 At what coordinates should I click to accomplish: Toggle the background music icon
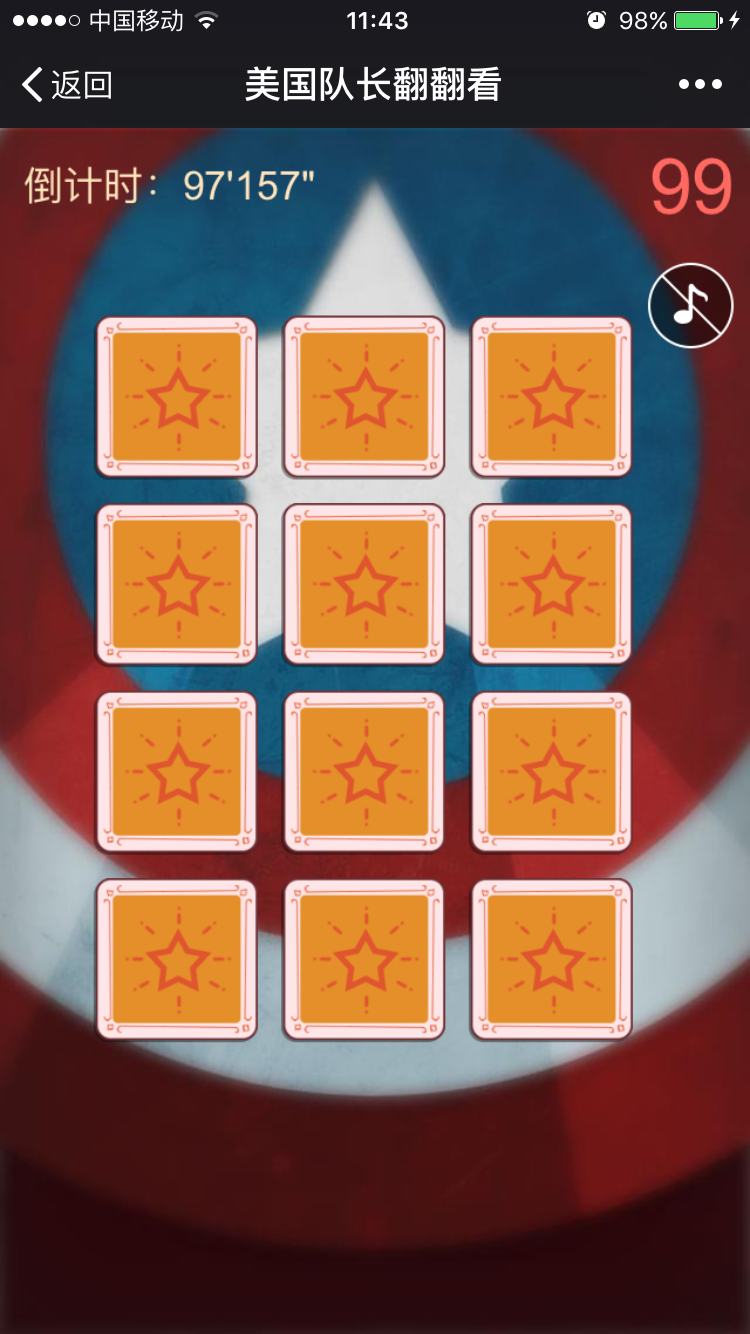tap(690, 306)
